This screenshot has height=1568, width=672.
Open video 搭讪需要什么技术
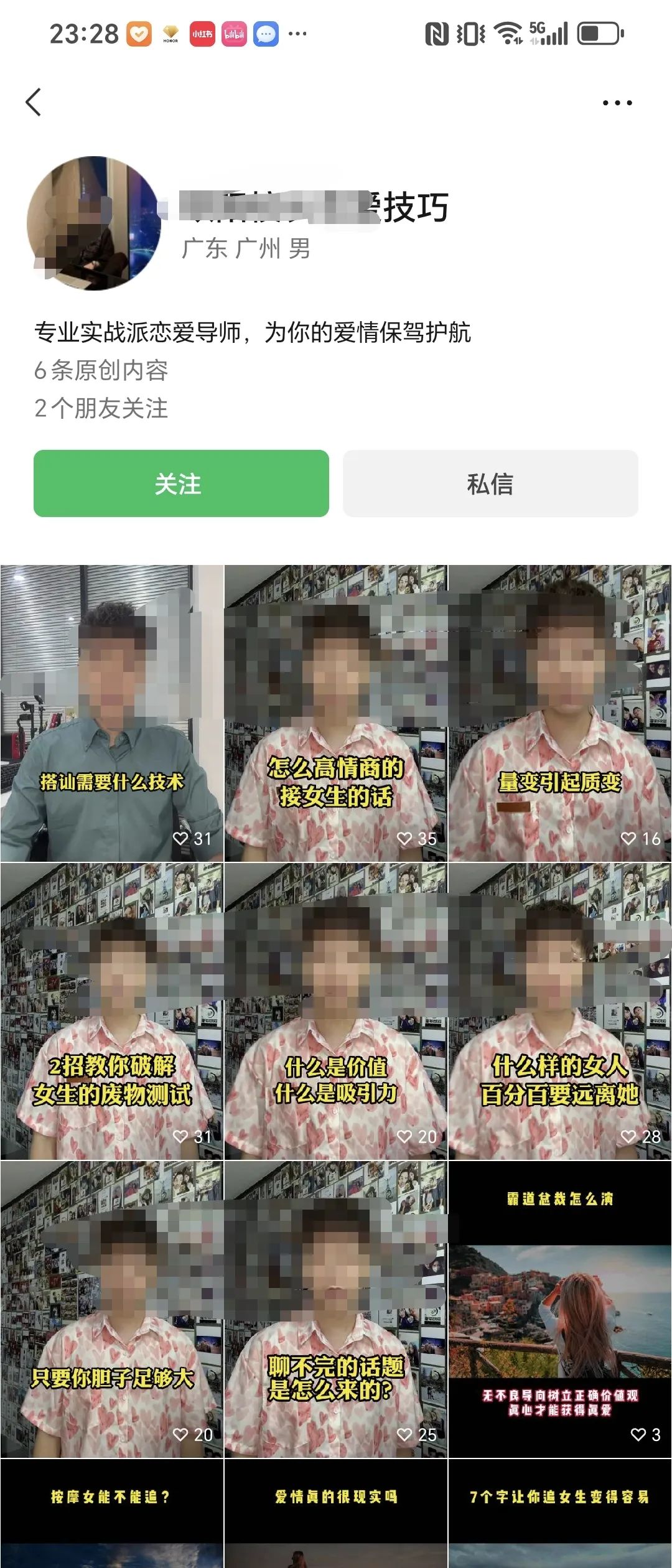click(112, 713)
